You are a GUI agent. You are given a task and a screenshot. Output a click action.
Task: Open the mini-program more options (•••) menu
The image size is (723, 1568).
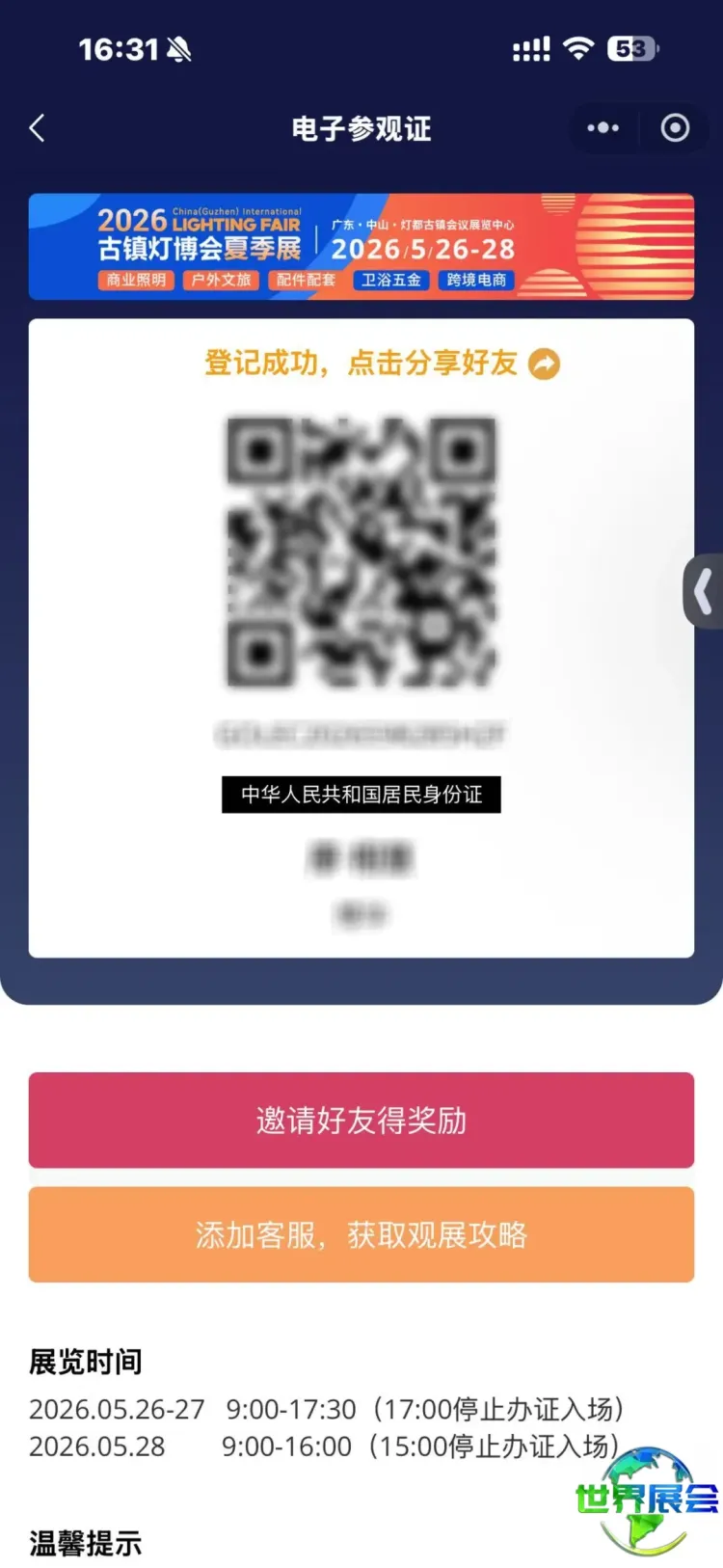pos(602,128)
